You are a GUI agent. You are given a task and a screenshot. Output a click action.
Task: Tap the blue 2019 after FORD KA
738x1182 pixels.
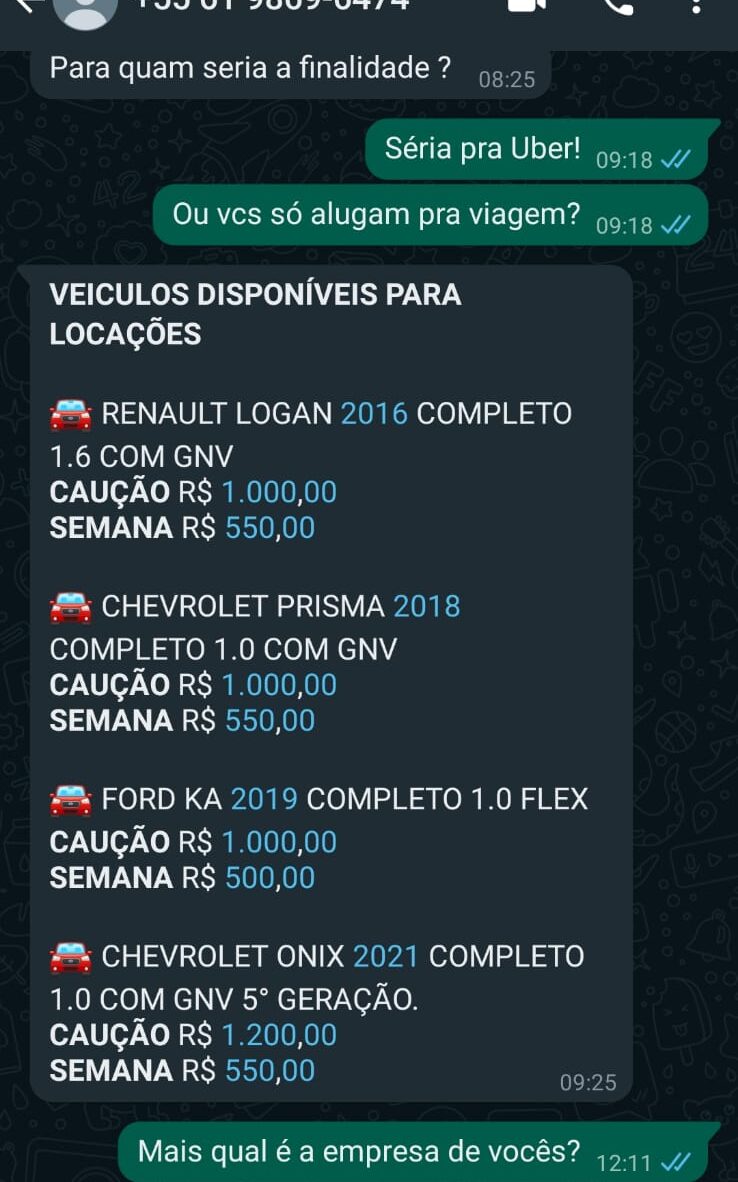click(x=264, y=799)
